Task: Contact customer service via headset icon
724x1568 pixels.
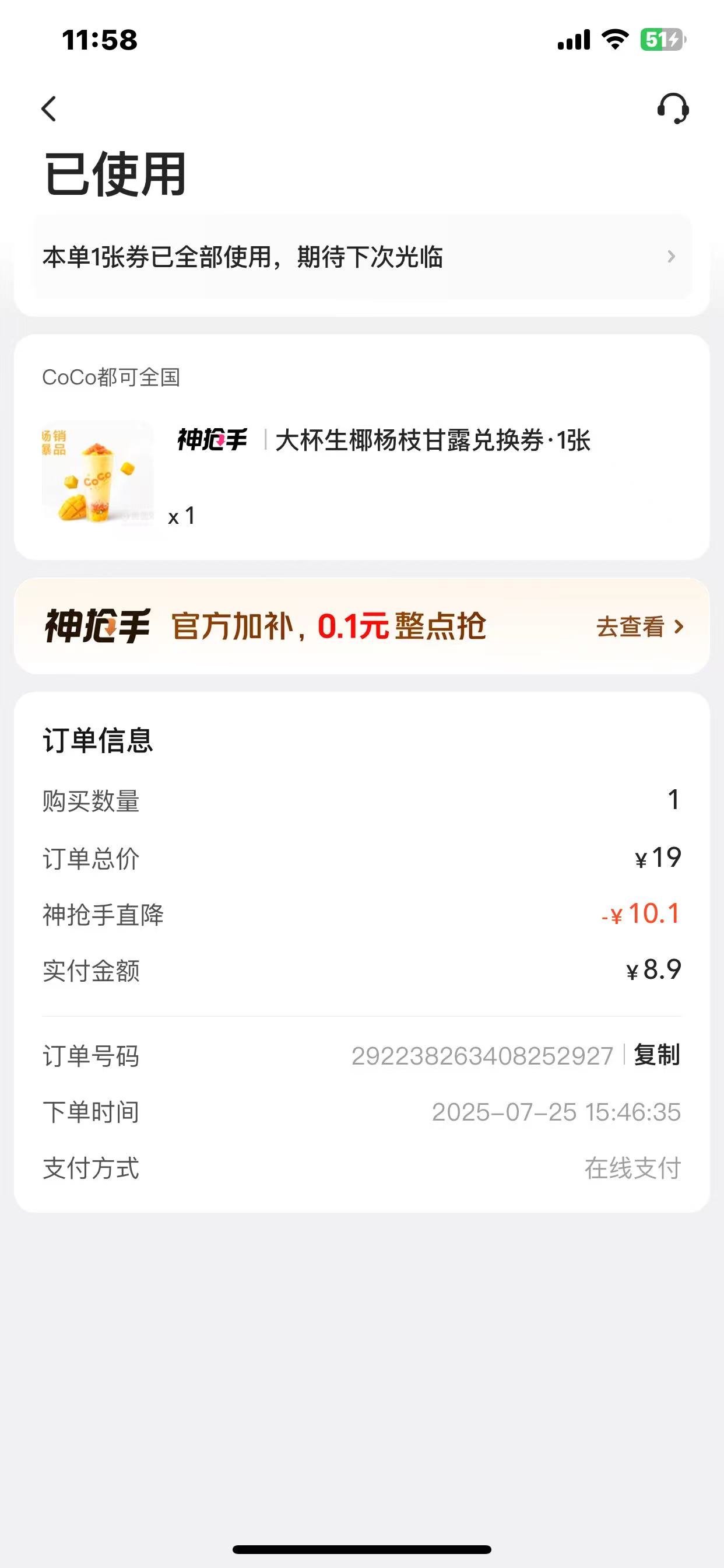Action: click(x=672, y=109)
